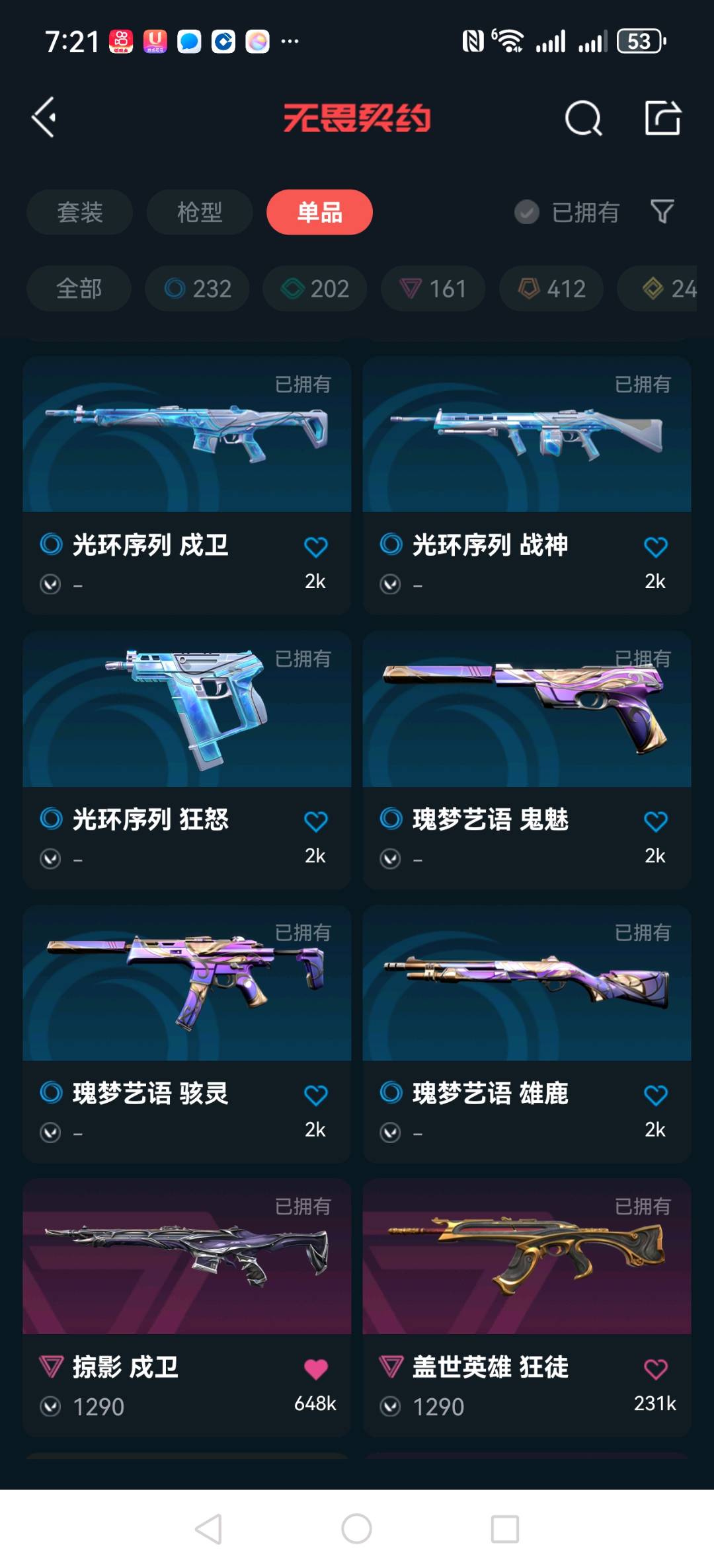Share this page via share icon
714x1568 pixels.
pyautogui.click(x=662, y=118)
